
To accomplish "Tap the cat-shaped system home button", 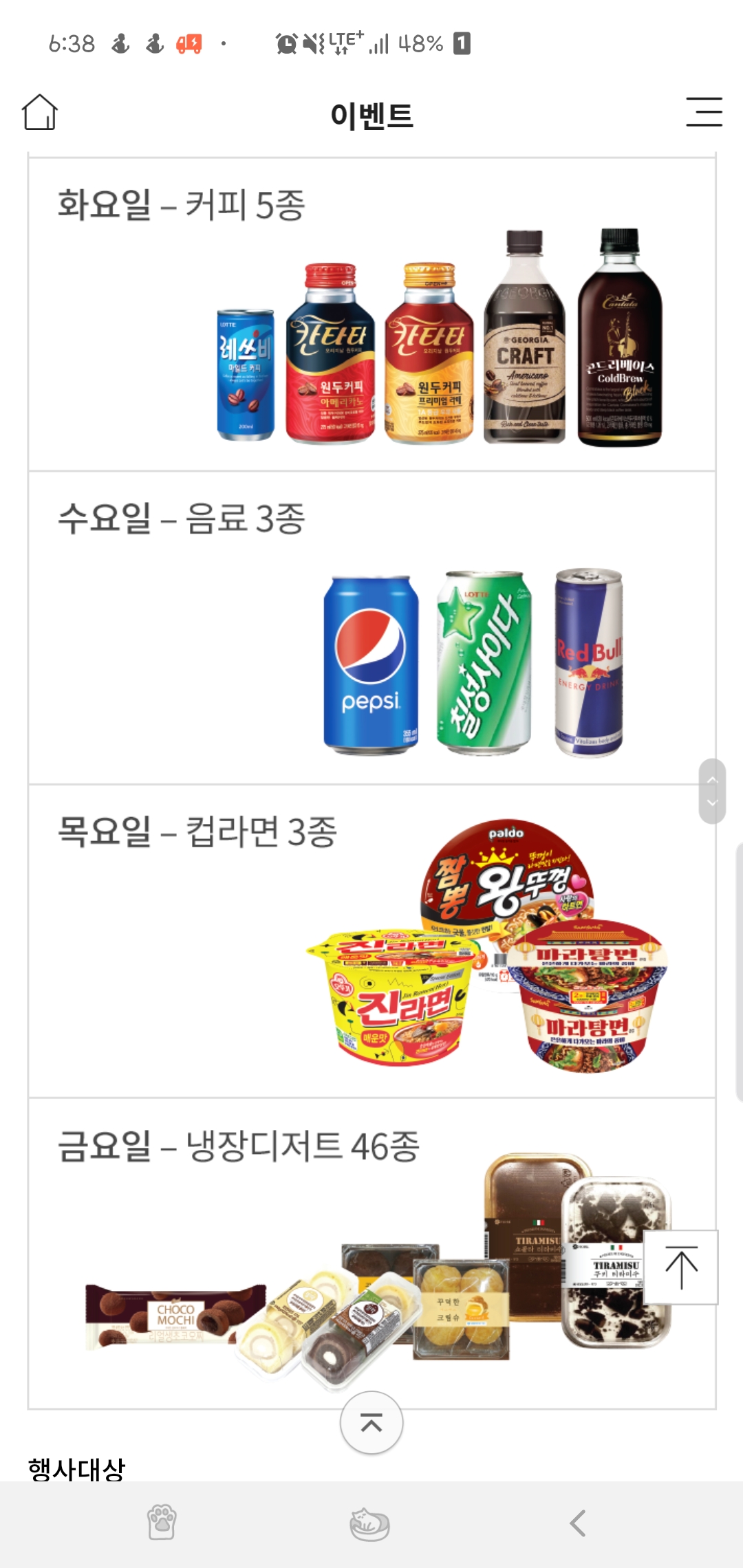I will (x=369, y=1523).
